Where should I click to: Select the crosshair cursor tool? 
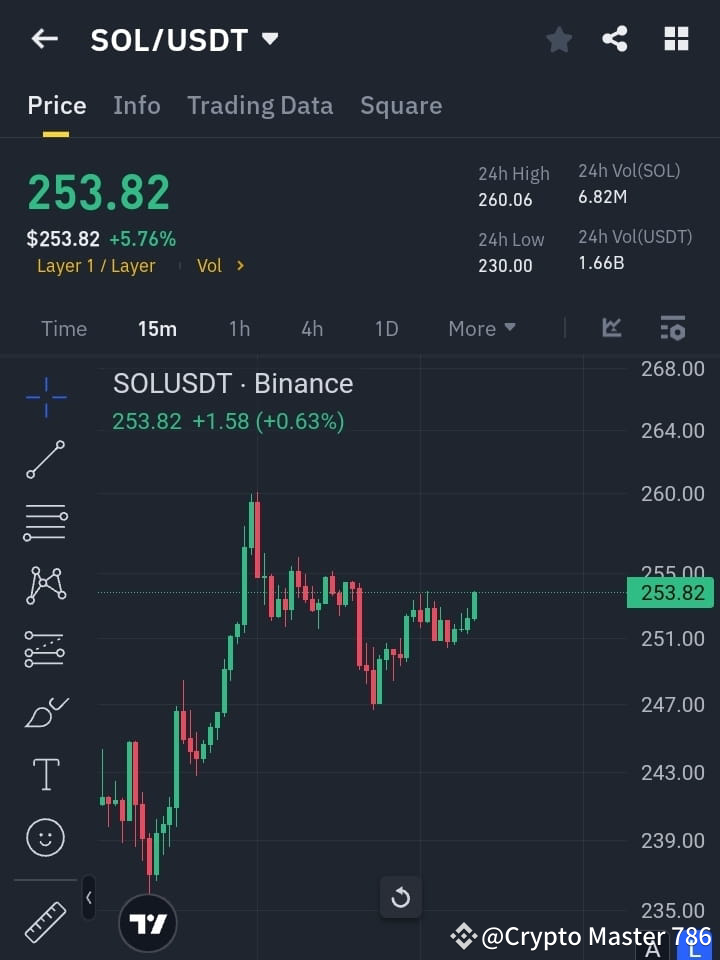click(45, 397)
